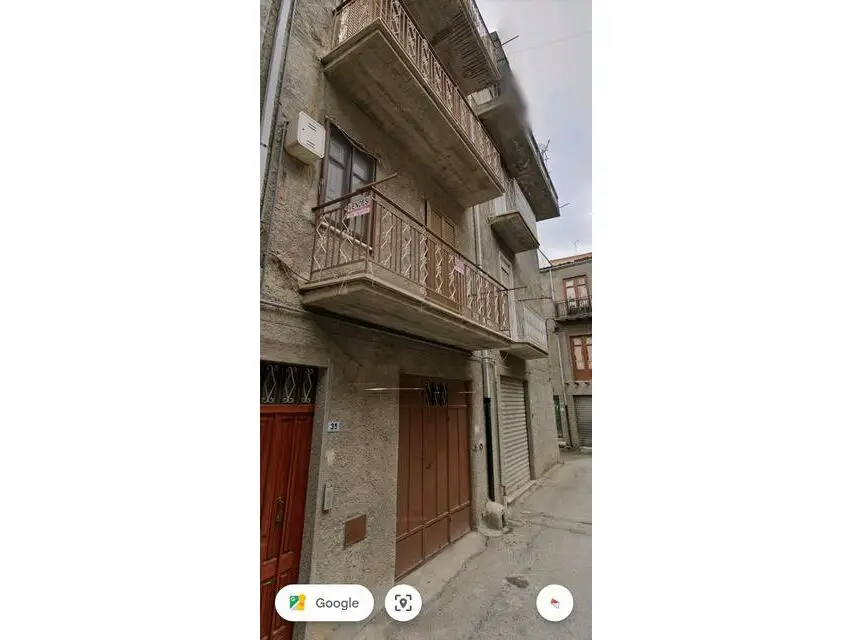Open this view in Google Maps
853x640 pixels.
[x=324, y=603]
